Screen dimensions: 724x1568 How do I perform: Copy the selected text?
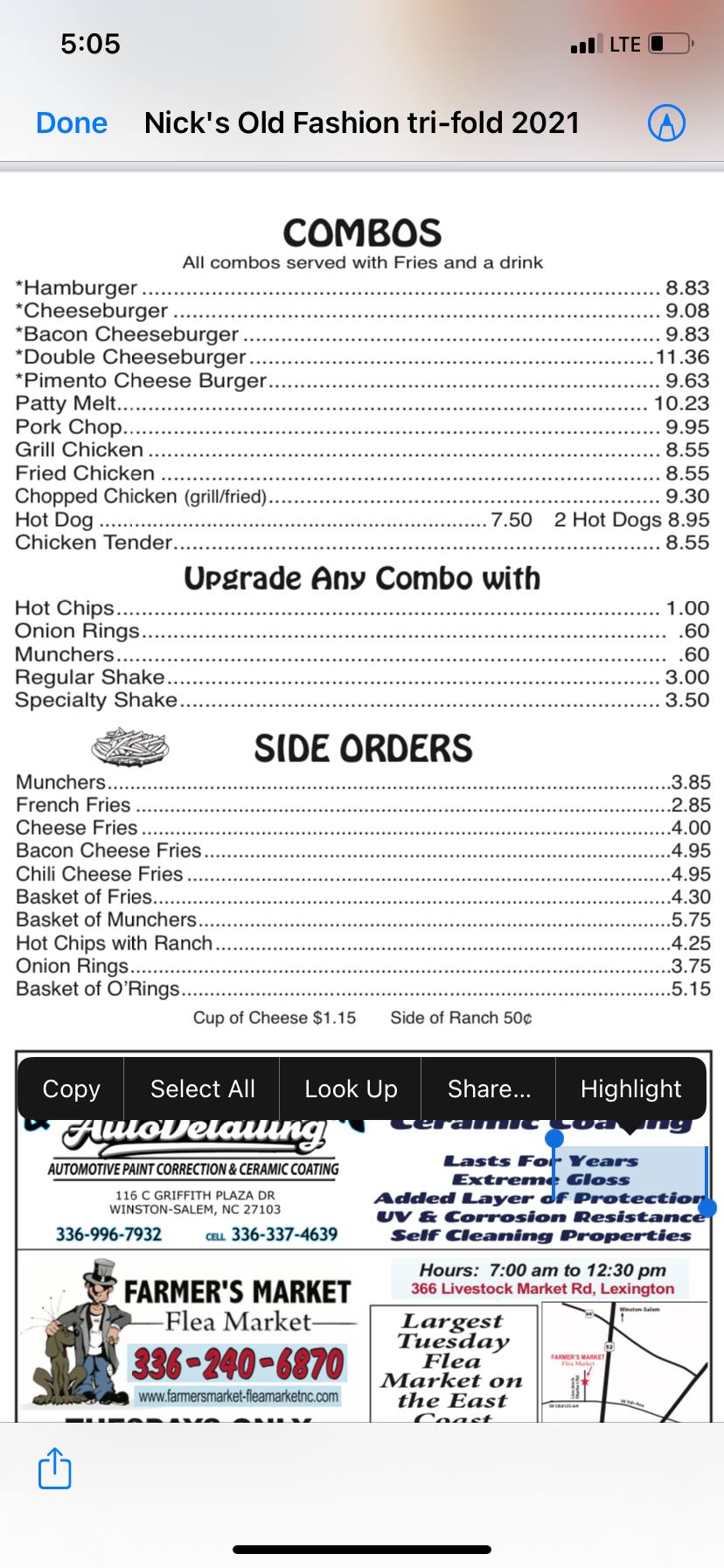71,1088
